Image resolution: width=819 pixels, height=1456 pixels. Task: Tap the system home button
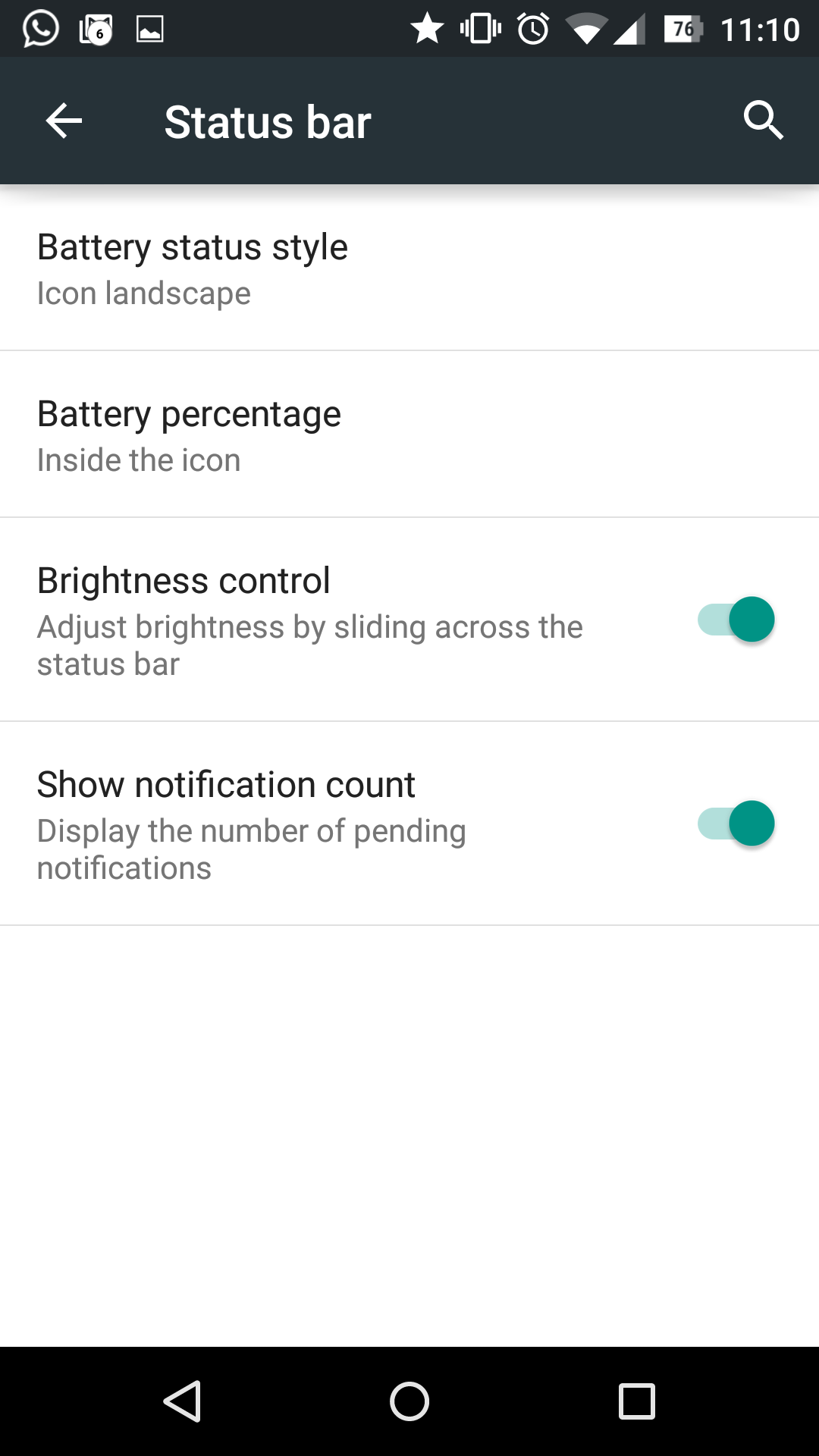click(x=409, y=1401)
